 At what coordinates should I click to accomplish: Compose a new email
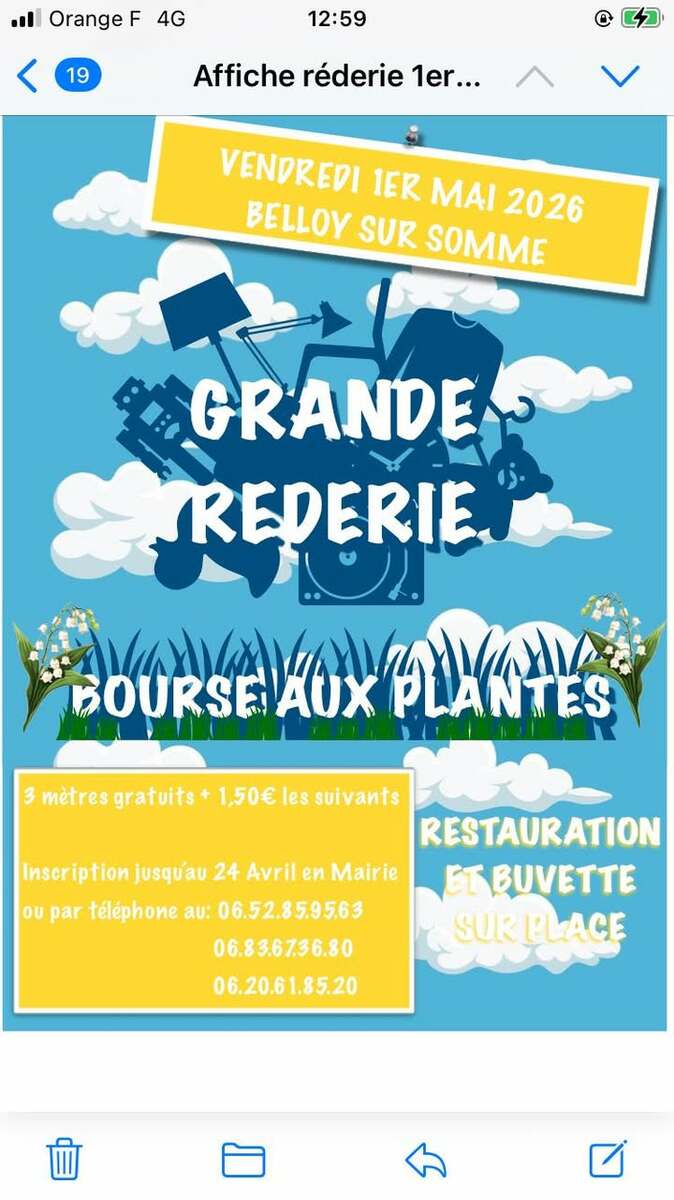click(607, 1158)
